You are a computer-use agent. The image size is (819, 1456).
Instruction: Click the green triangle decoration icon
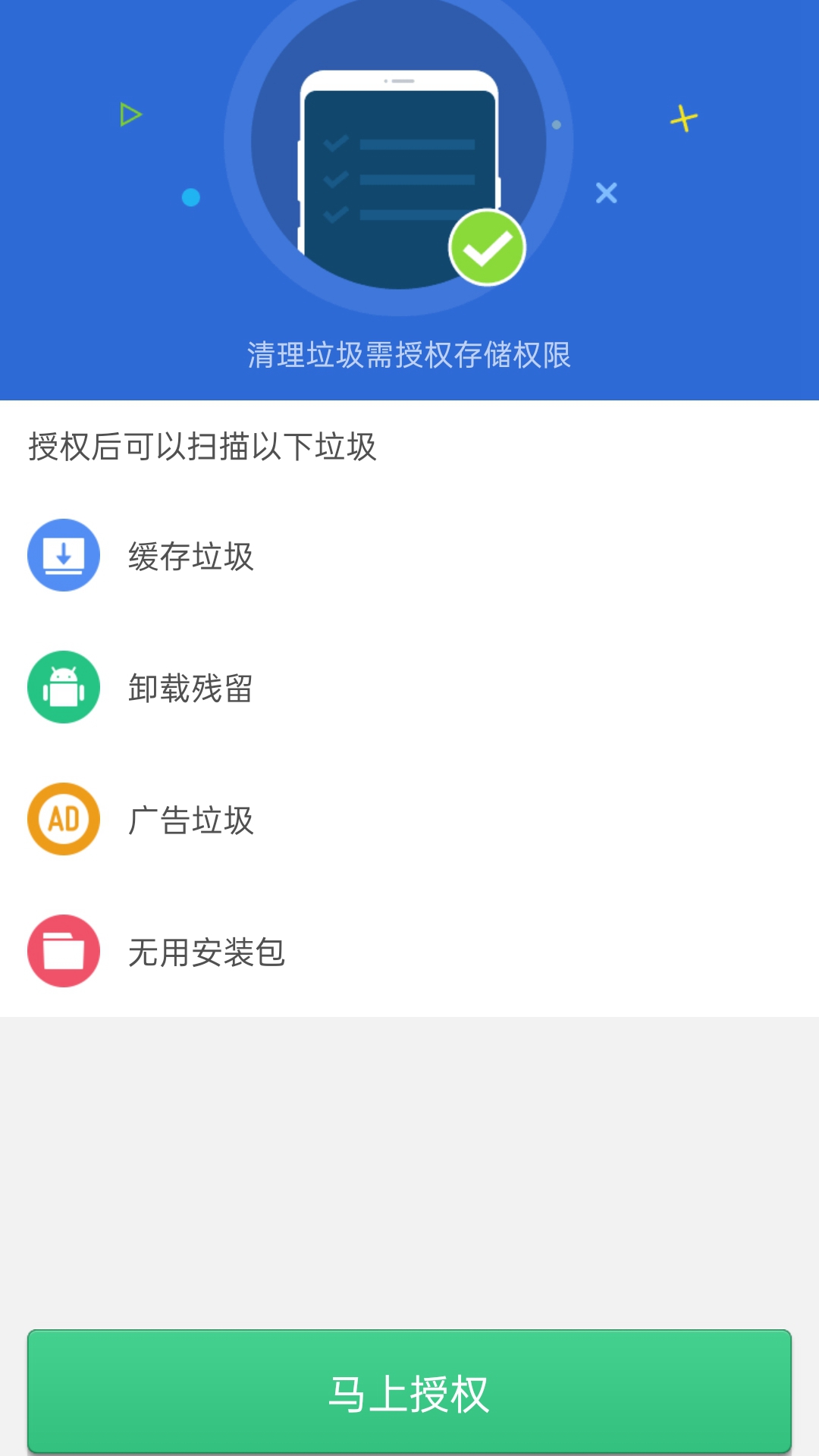[x=130, y=115]
